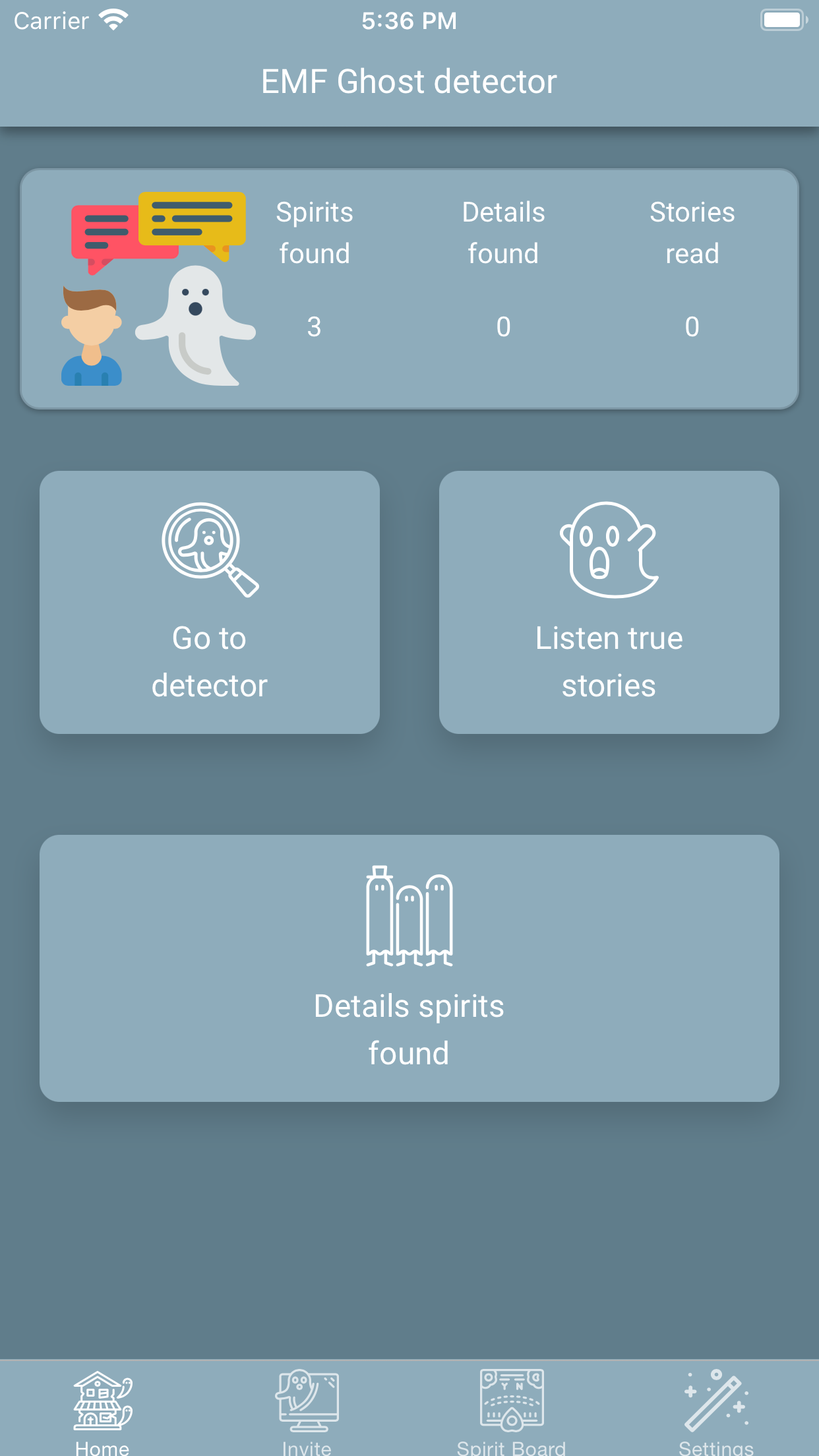The image size is (819, 1456).
Task: Click the battery status indicator
Action: pyautogui.click(x=782, y=18)
